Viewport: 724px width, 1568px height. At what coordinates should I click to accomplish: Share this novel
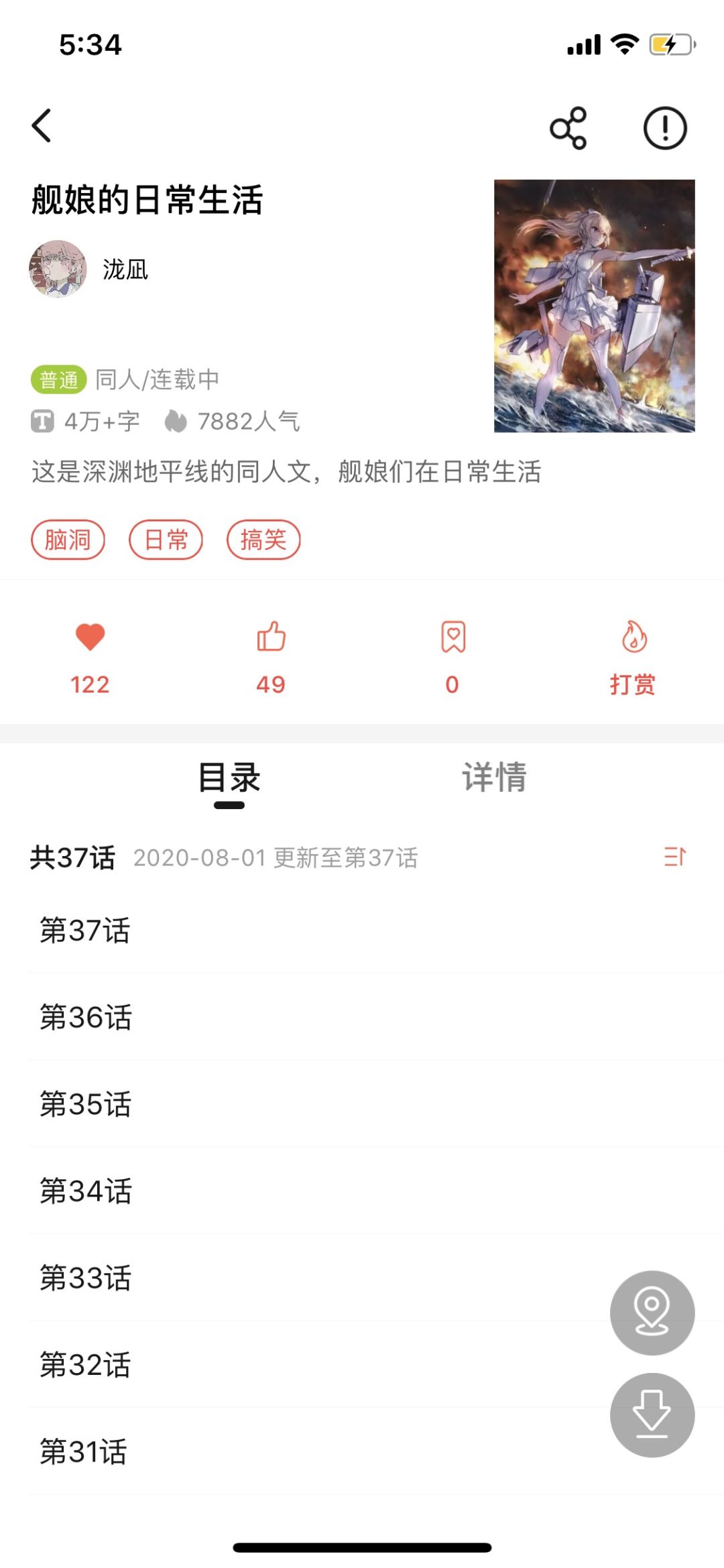coord(568,127)
